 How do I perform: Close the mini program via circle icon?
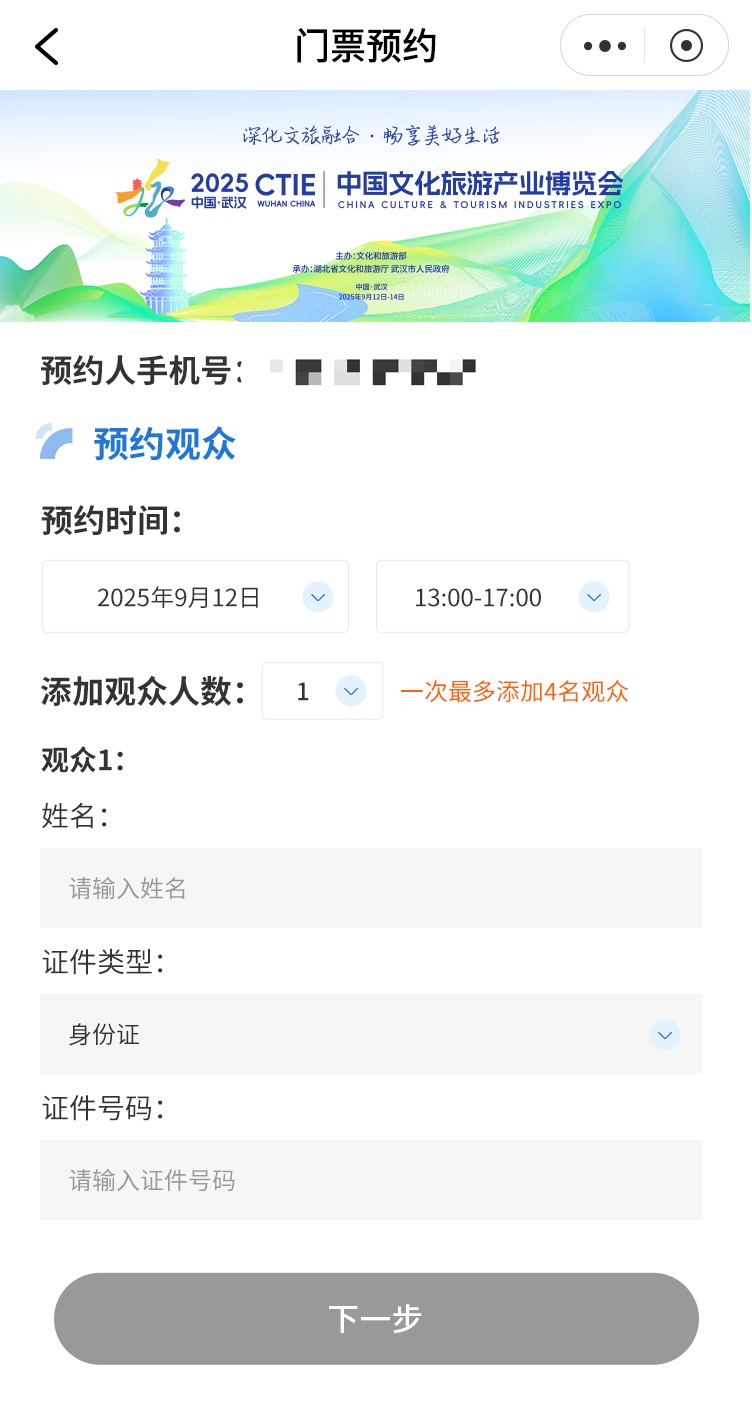pos(686,46)
